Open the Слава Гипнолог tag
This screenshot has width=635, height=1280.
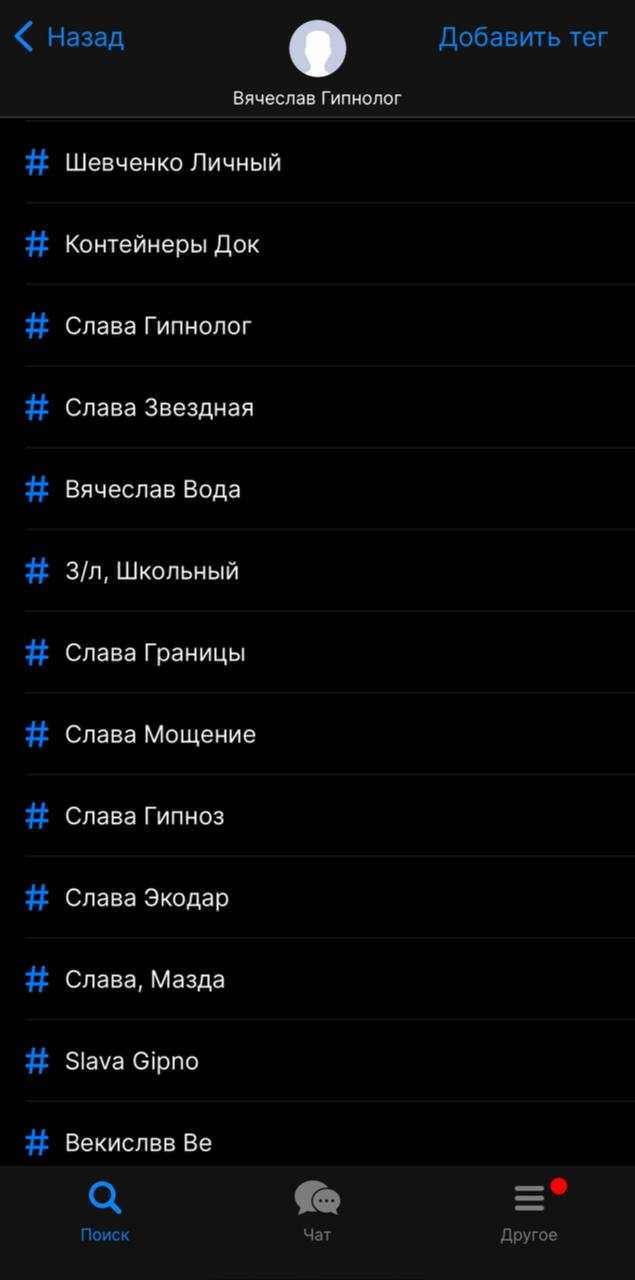(x=158, y=326)
